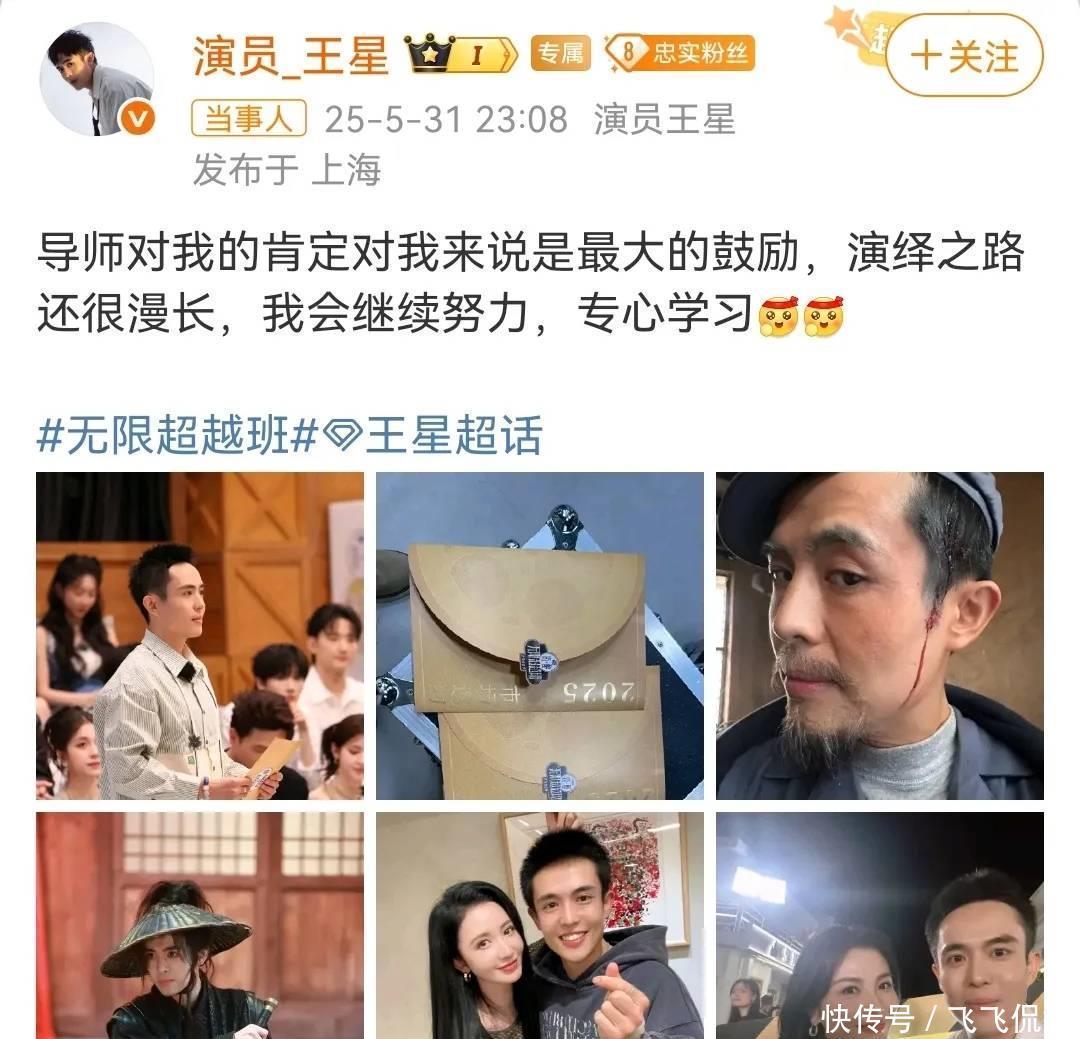This screenshot has height=1039, width=1080.
Task: View the photo of the character in a straw hat
Action: pos(200,924)
